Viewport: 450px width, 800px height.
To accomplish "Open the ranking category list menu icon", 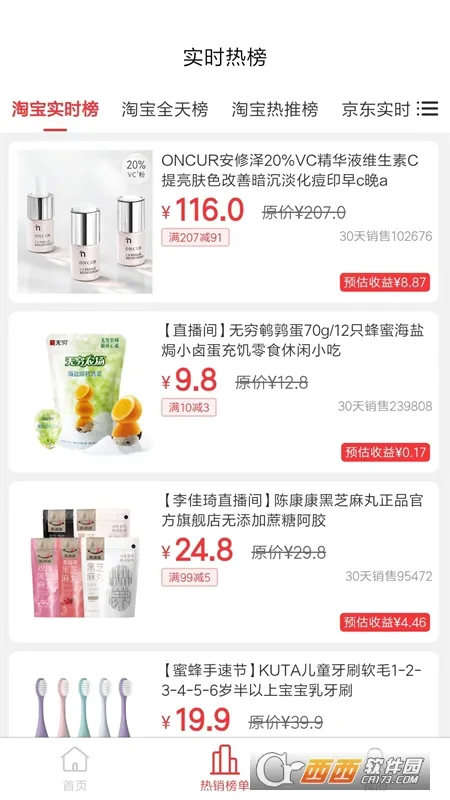I will coord(428,109).
